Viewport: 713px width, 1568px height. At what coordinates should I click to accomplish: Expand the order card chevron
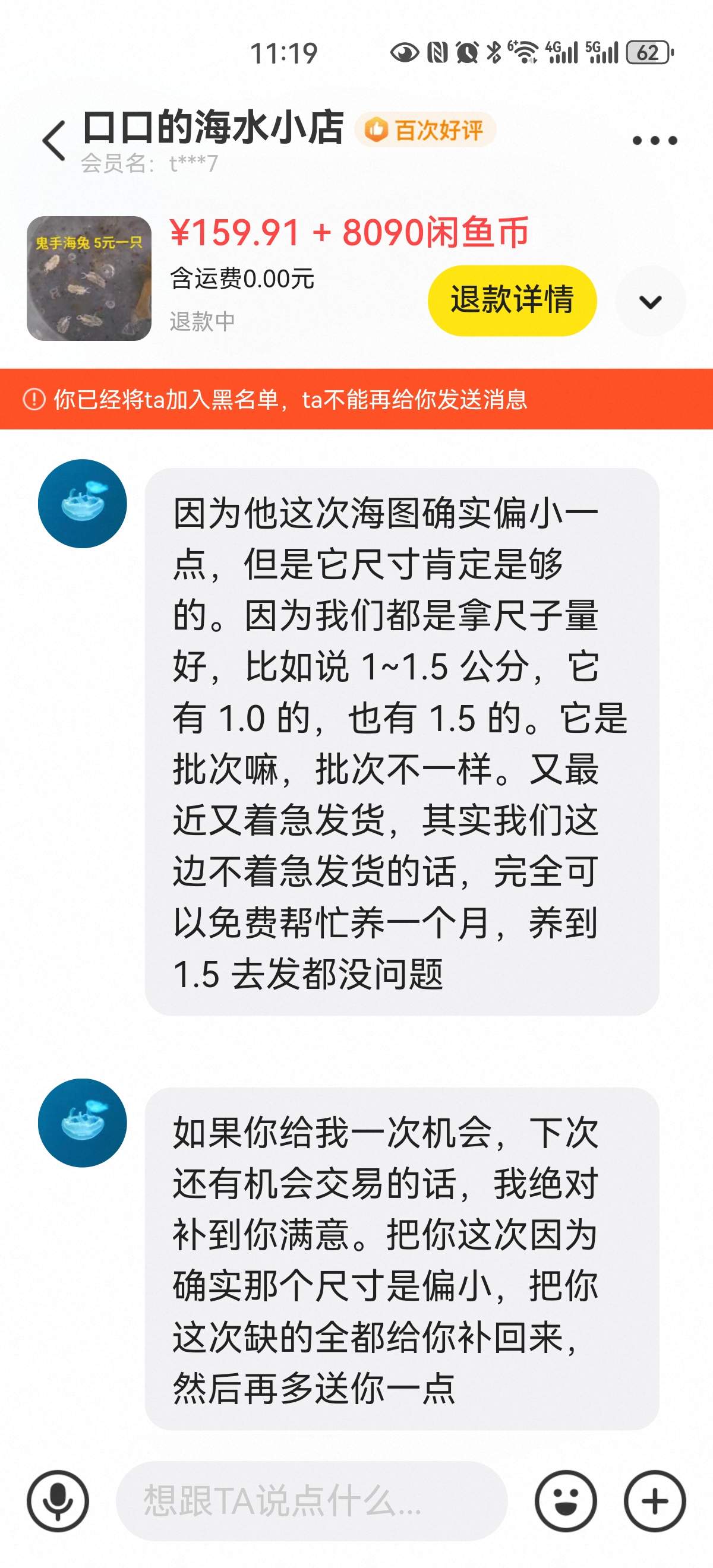coord(650,301)
